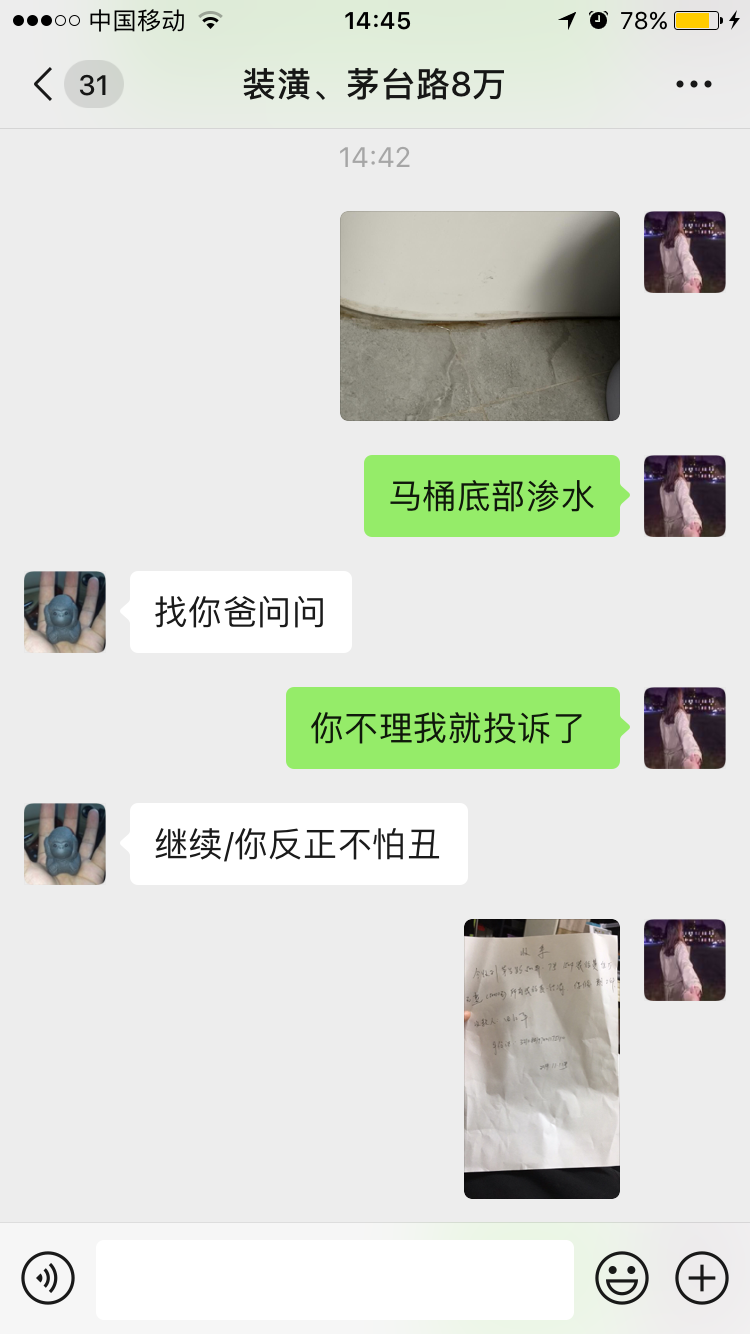The height and width of the screenshot is (1334, 750).
Task: Open the emoji picker
Action: point(622,1278)
